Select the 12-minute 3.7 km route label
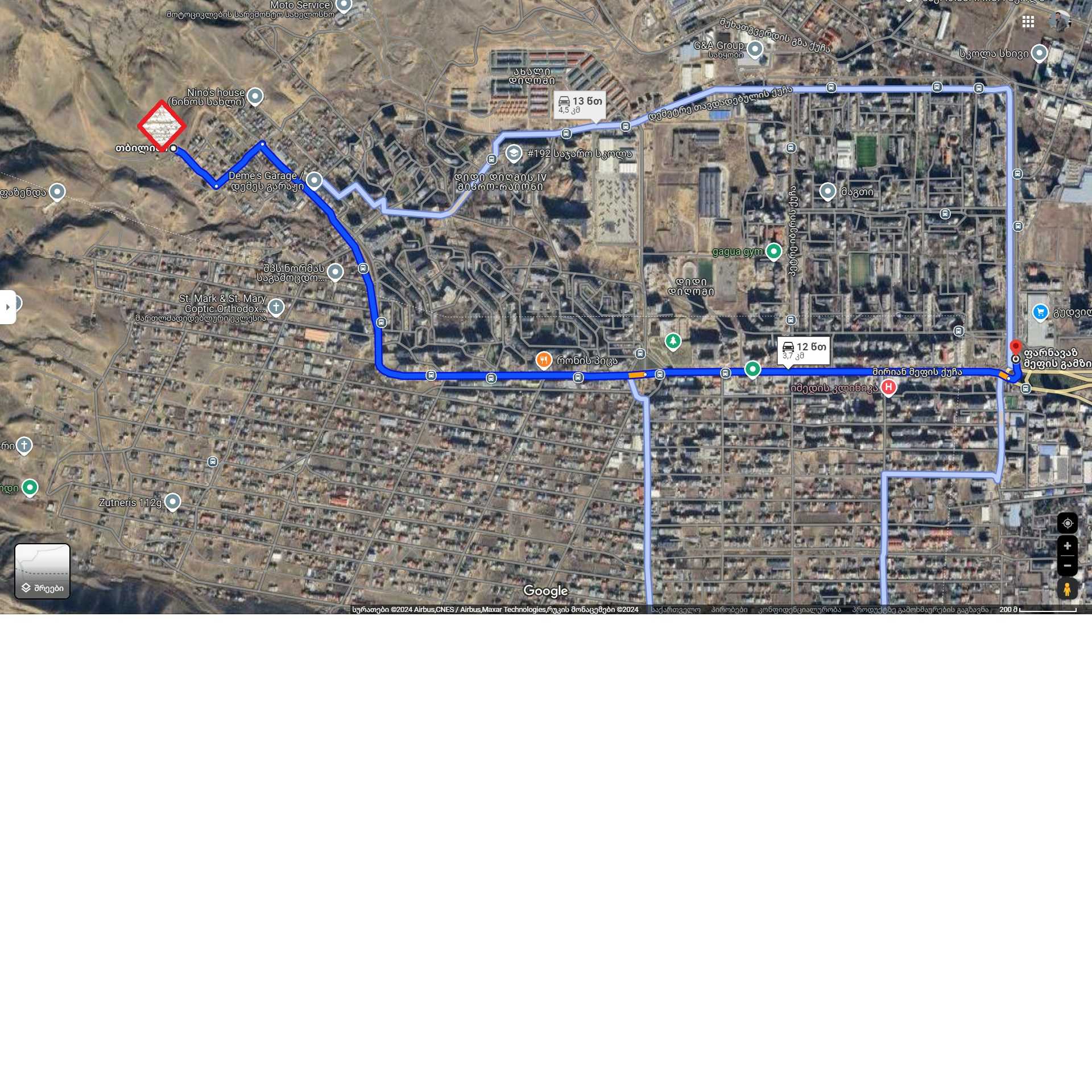Screen dimensions: 1092x1092 tap(803, 350)
